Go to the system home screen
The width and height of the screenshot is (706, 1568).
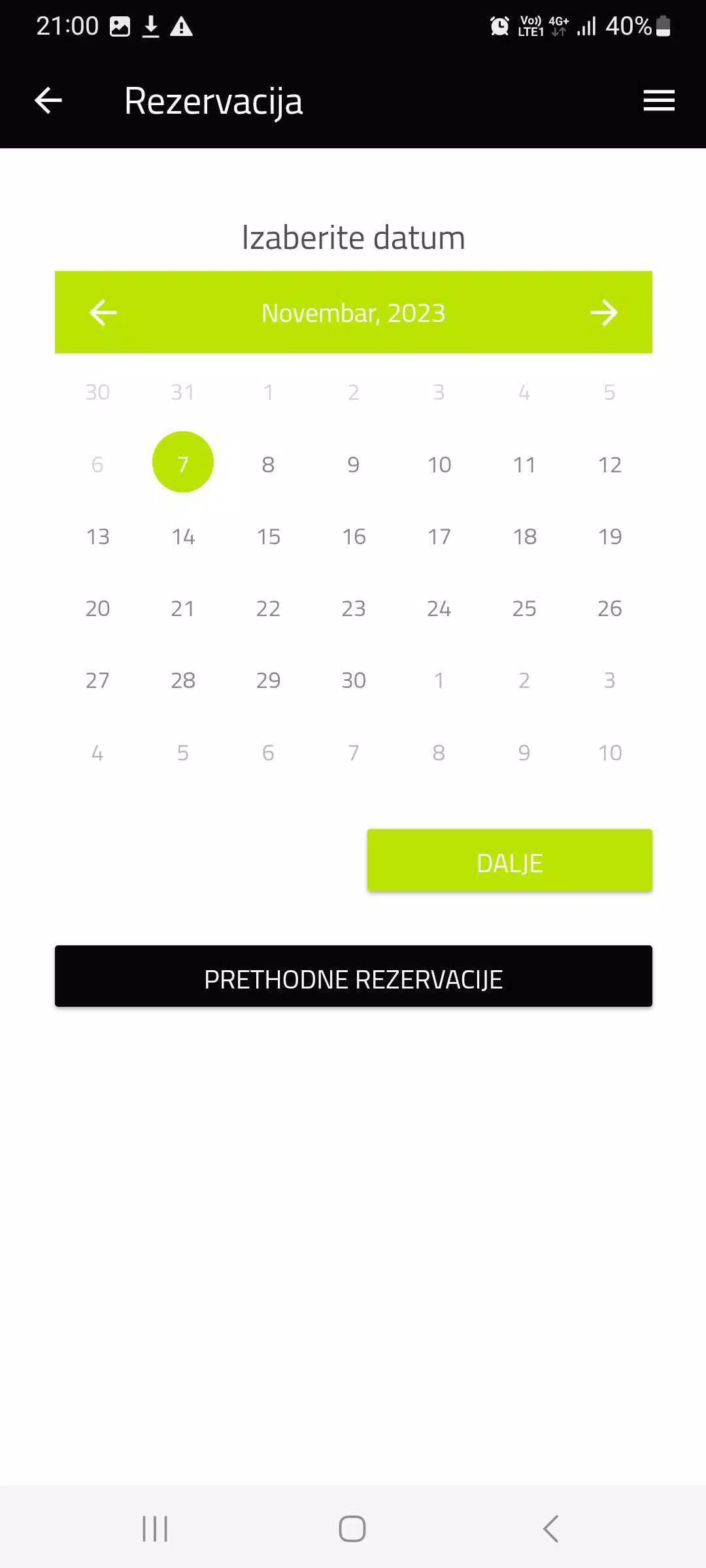tap(352, 1529)
